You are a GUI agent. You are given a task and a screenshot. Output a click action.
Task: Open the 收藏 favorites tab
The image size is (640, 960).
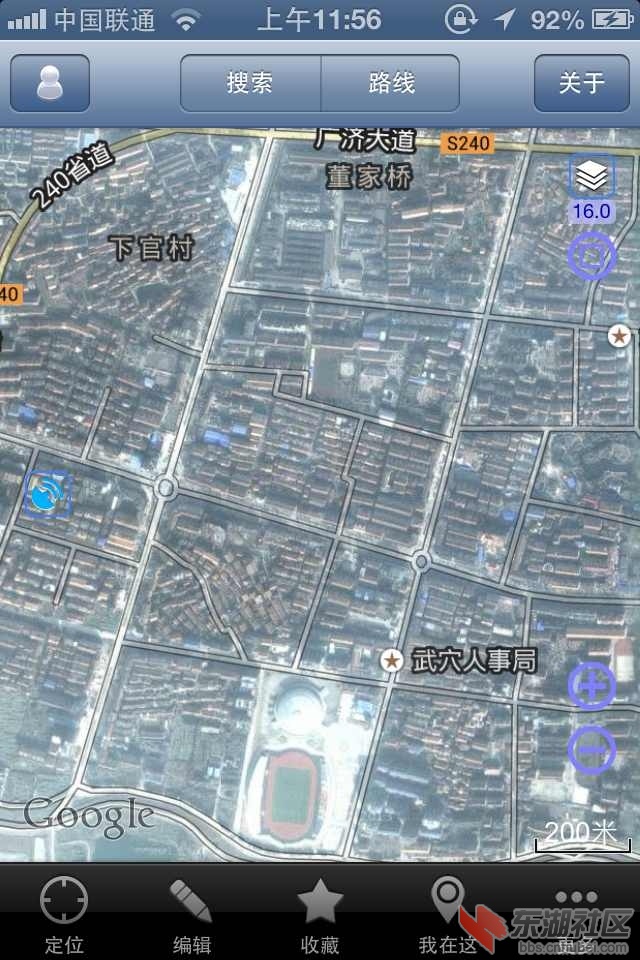pyautogui.click(x=320, y=913)
